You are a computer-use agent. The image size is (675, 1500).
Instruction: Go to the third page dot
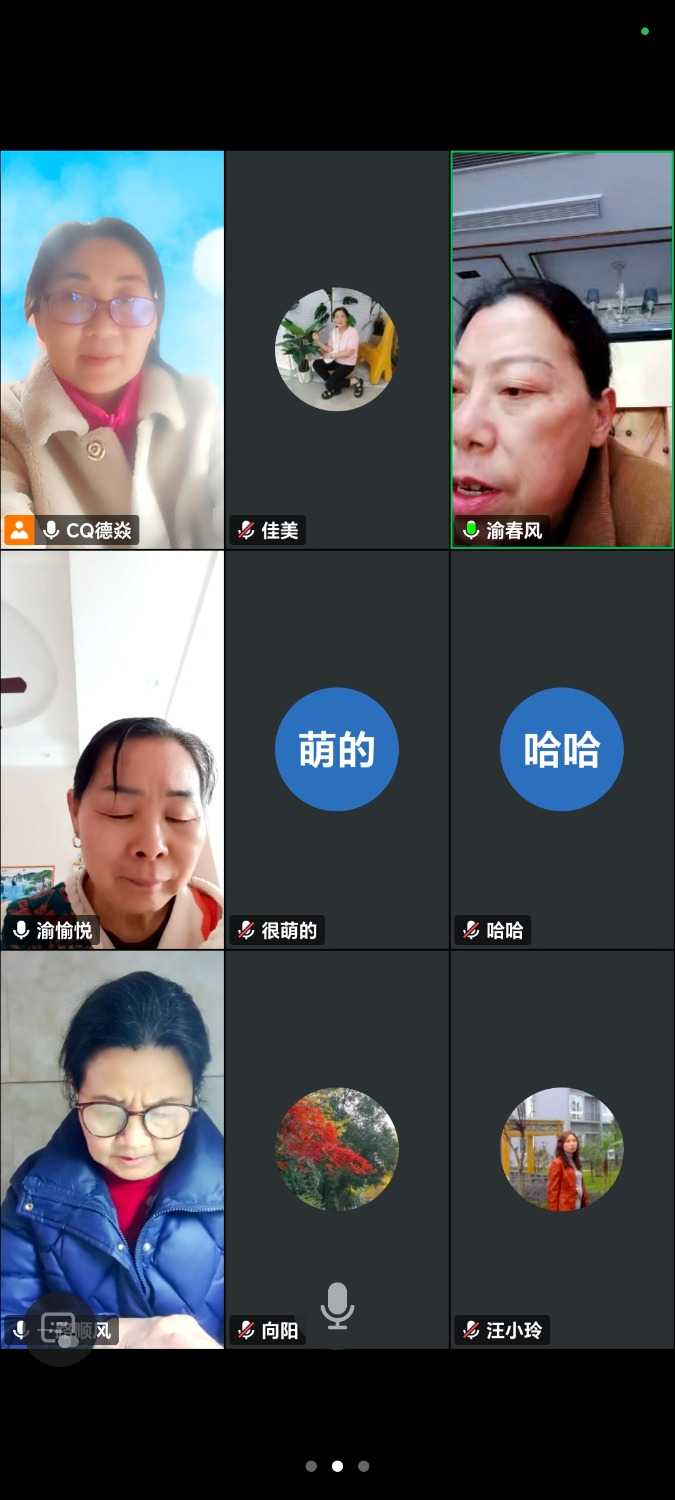364,1466
